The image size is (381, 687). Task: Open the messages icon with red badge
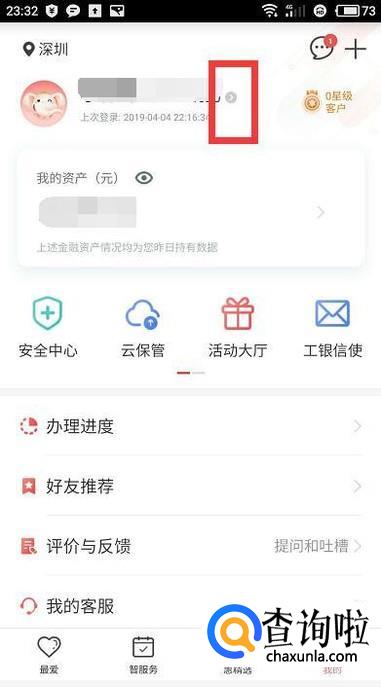click(x=324, y=47)
